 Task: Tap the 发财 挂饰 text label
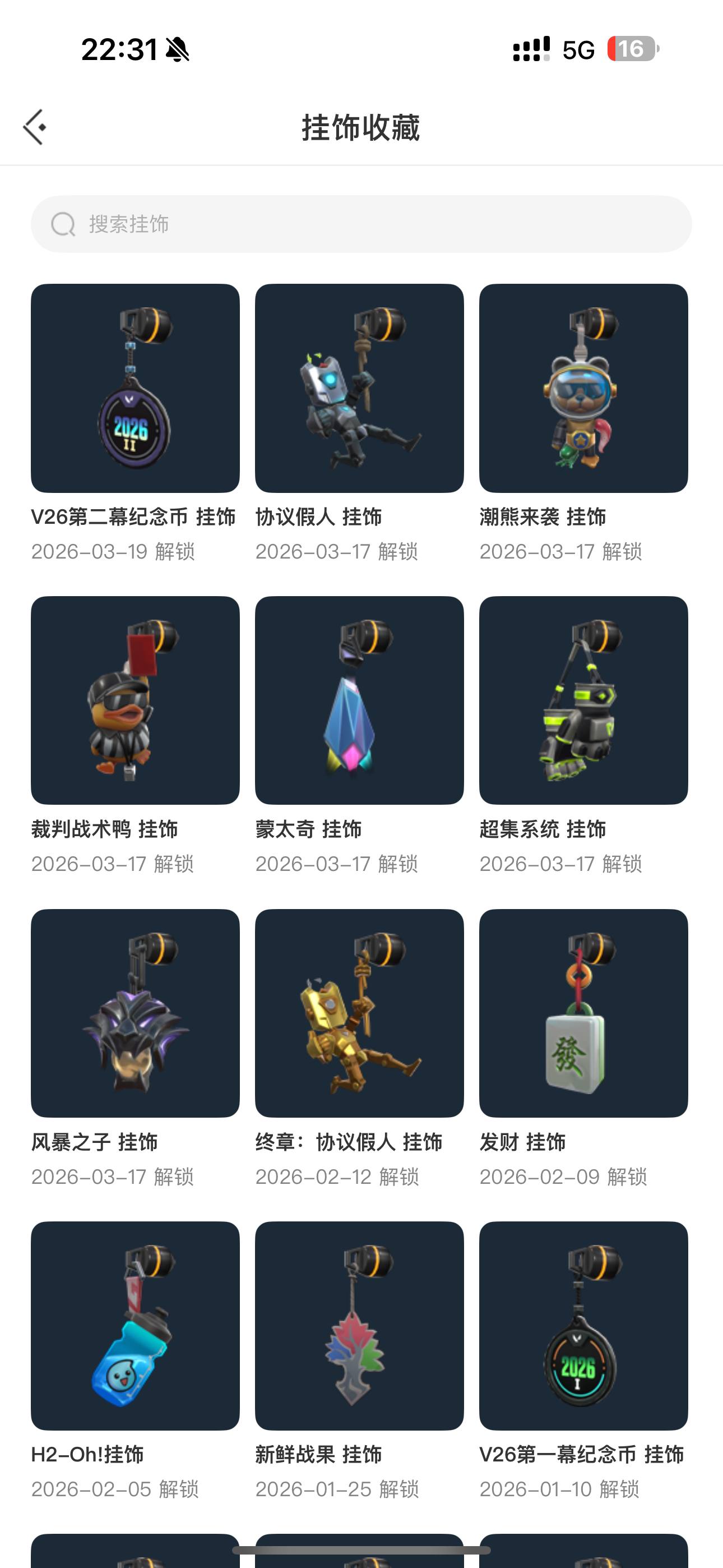pyautogui.click(x=525, y=1142)
